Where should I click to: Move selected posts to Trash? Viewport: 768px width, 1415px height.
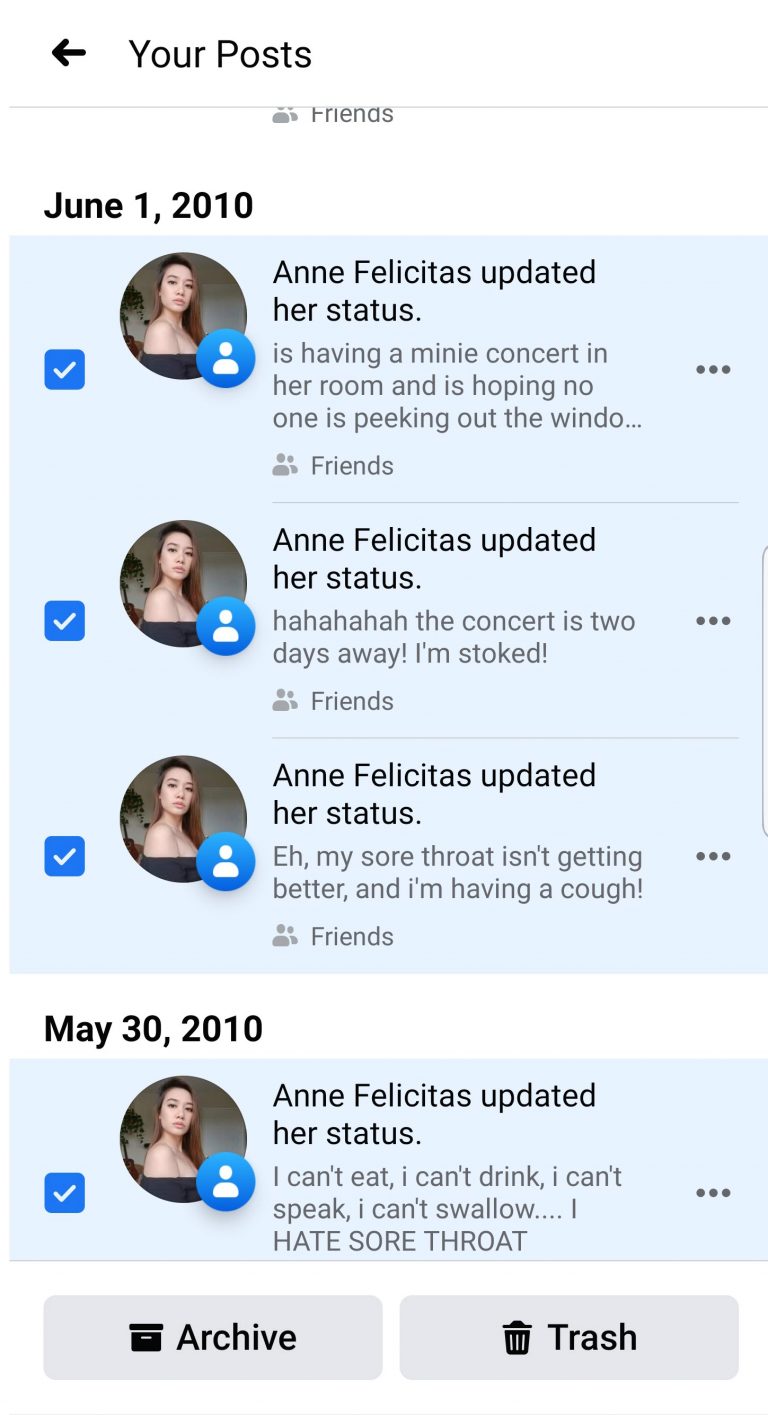[x=569, y=1337]
